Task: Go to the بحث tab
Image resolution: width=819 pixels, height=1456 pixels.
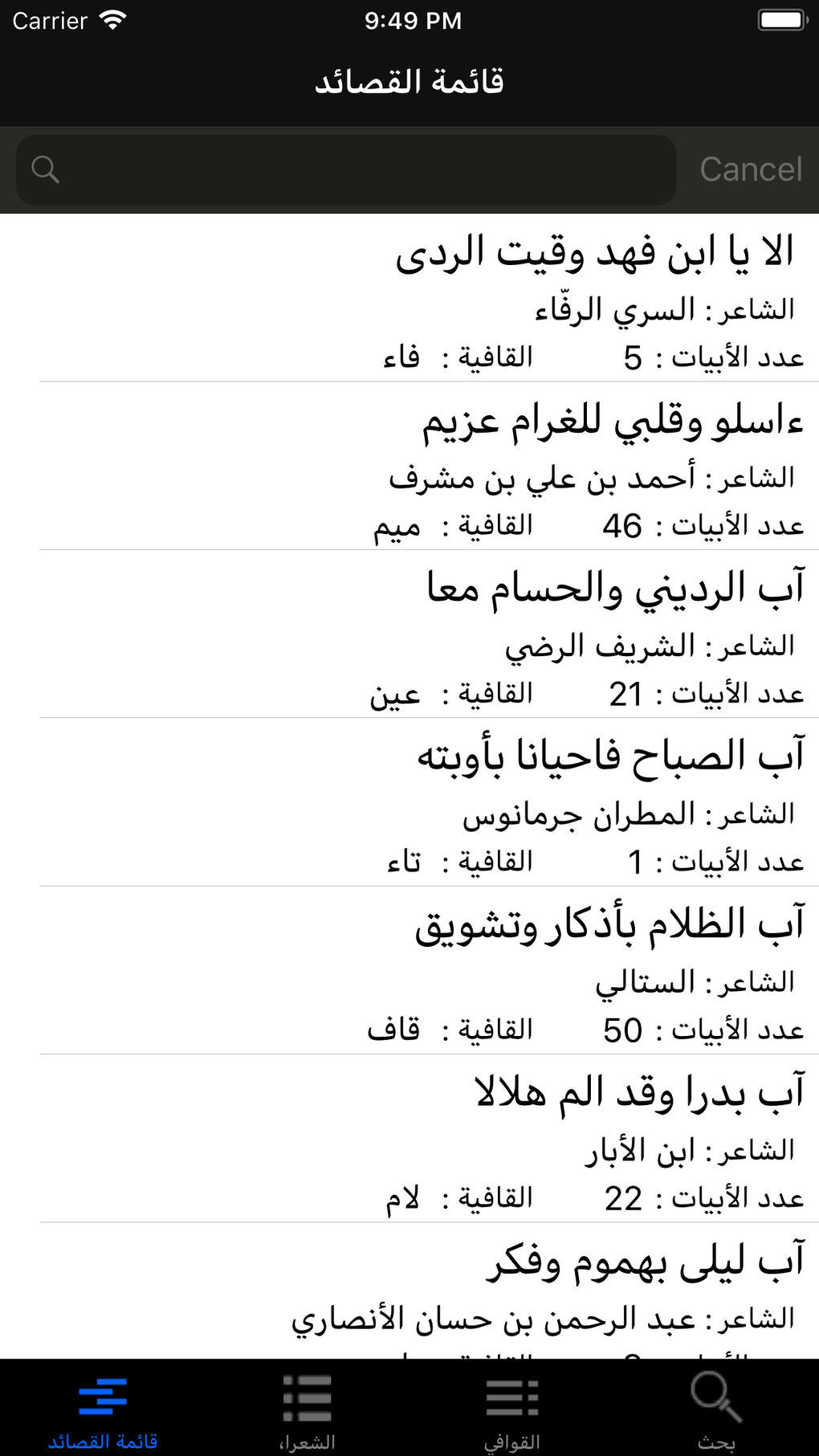Action: (x=716, y=1410)
